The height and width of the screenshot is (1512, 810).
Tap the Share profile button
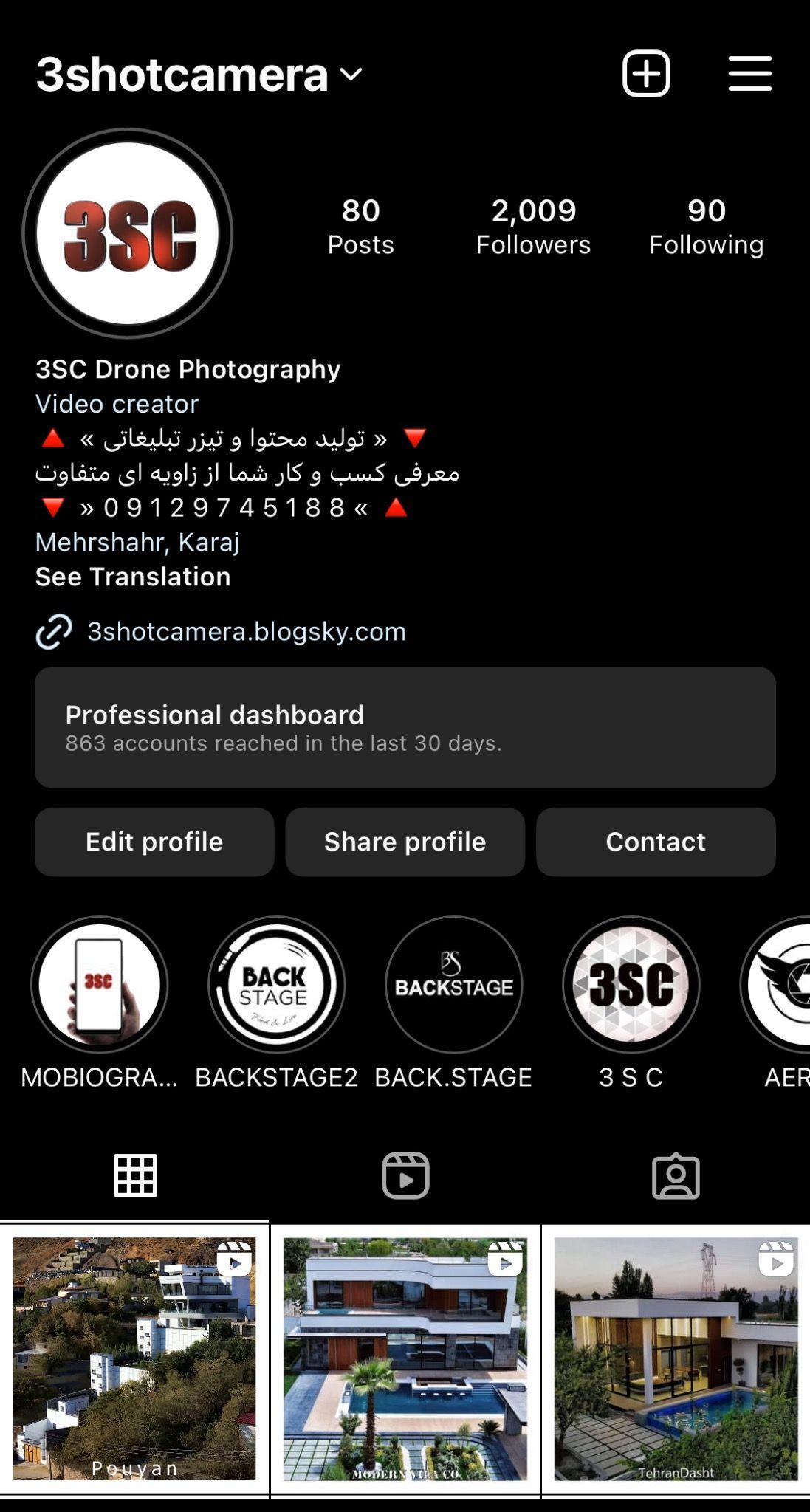(405, 842)
